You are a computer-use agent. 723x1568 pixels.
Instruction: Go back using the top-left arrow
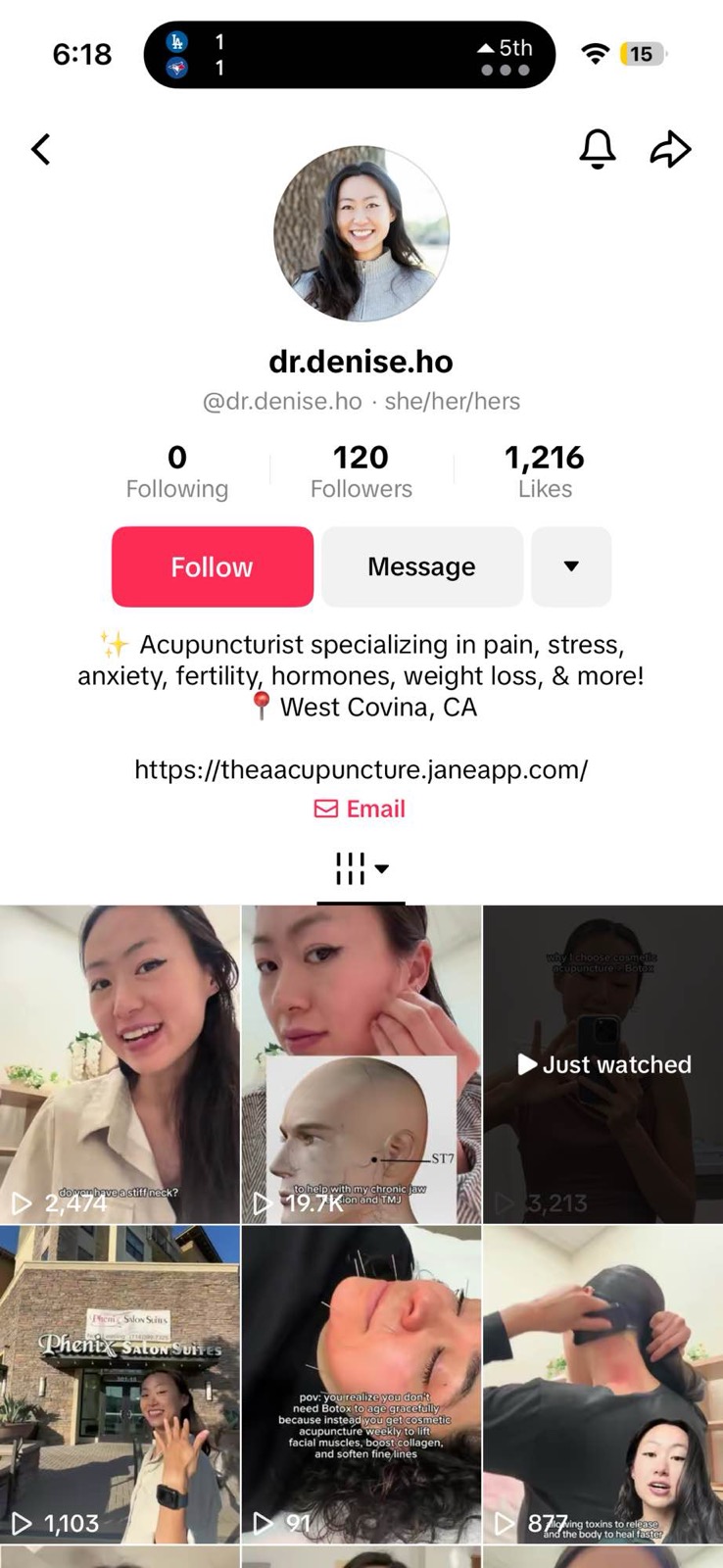[x=41, y=150]
